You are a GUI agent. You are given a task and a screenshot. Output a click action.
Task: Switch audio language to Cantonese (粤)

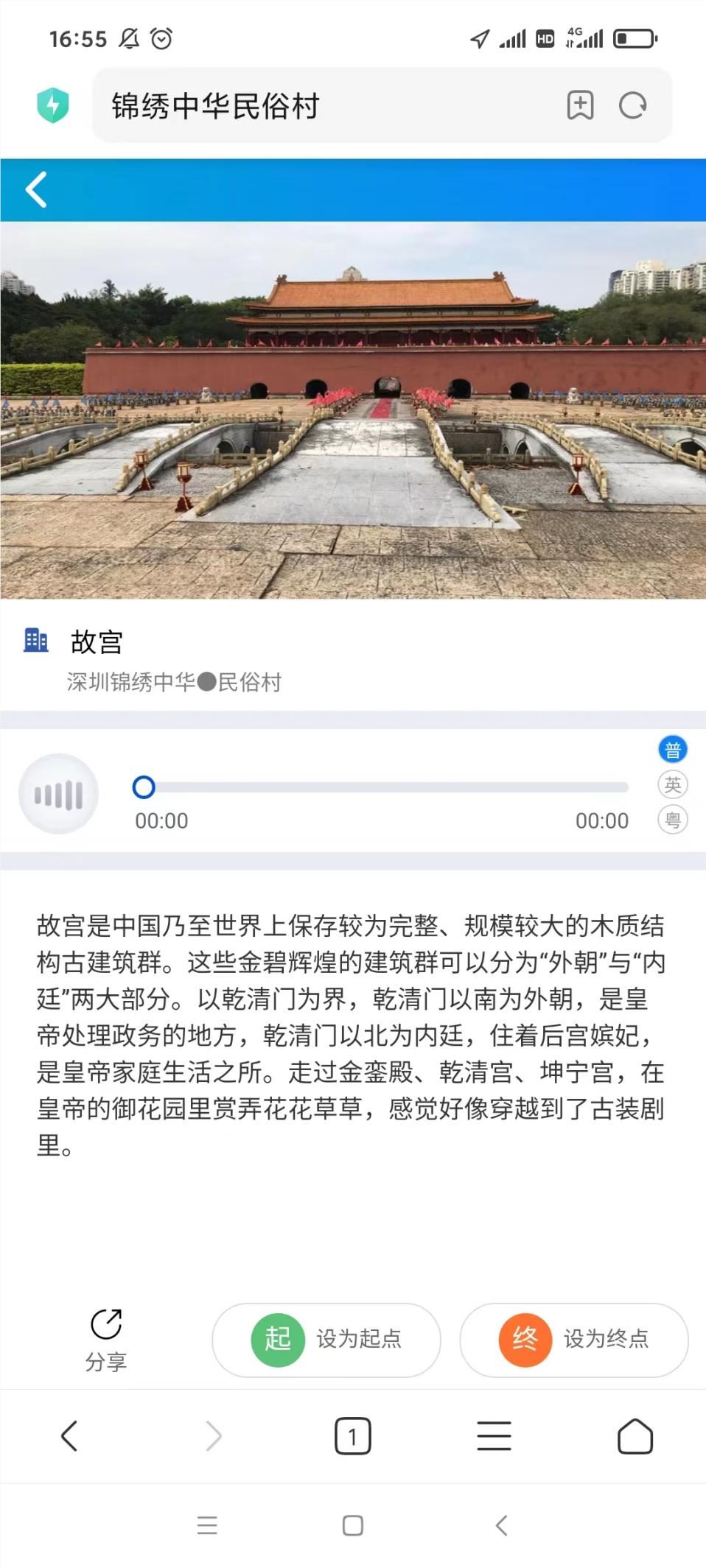pos(672,820)
